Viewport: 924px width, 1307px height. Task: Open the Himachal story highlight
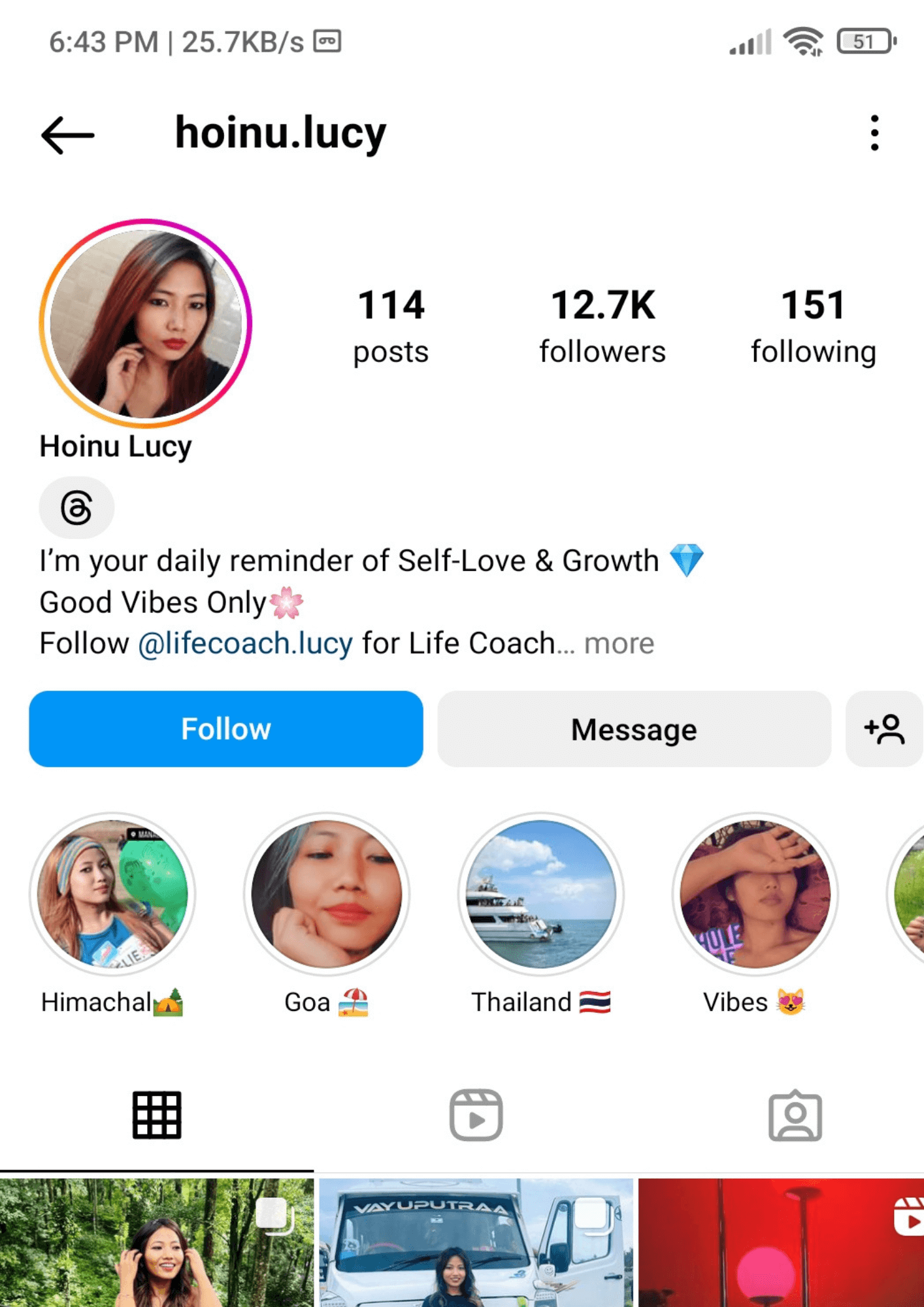coord(112,893)
